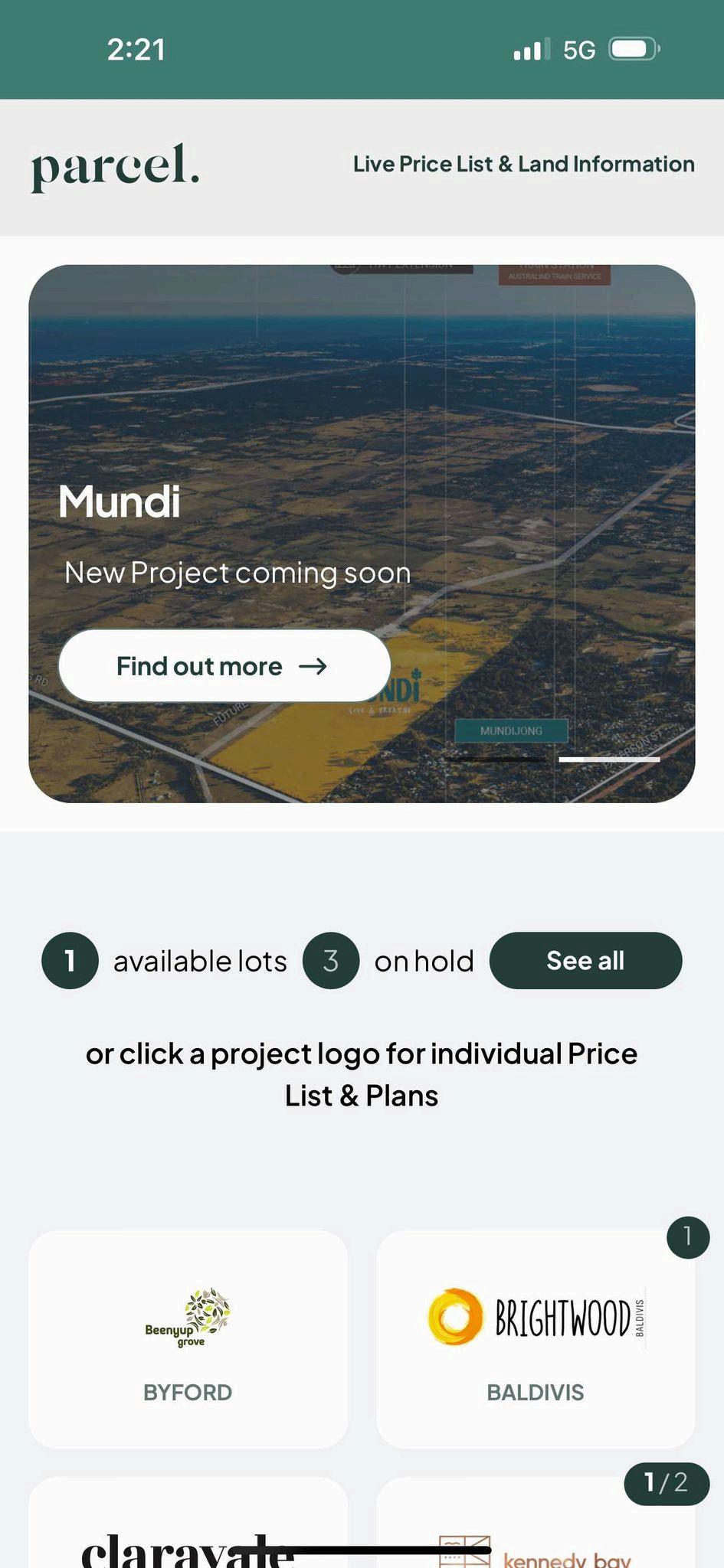See all available lots
724x1568 pixels.
tap(585, 960)
